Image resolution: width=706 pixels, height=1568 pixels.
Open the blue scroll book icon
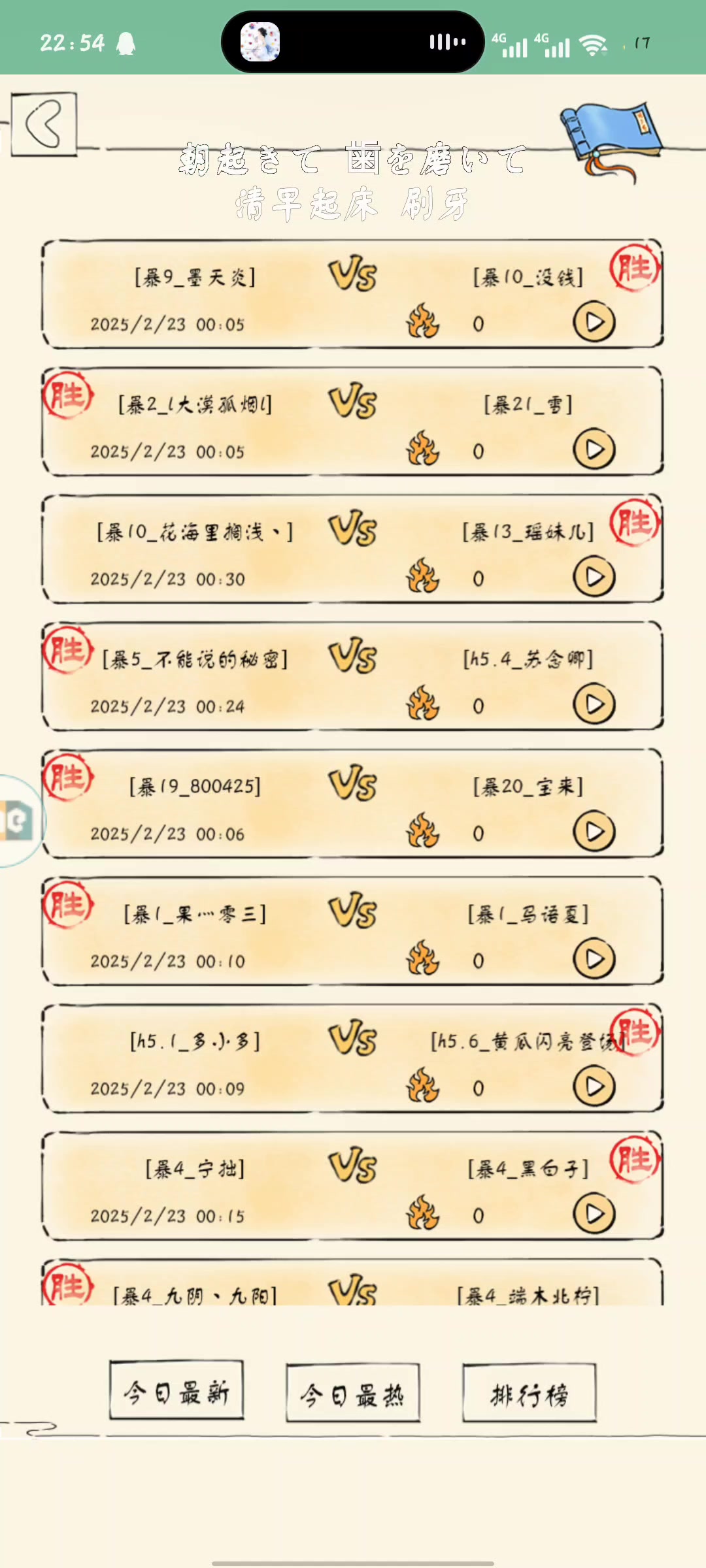(x=612, y=139)
